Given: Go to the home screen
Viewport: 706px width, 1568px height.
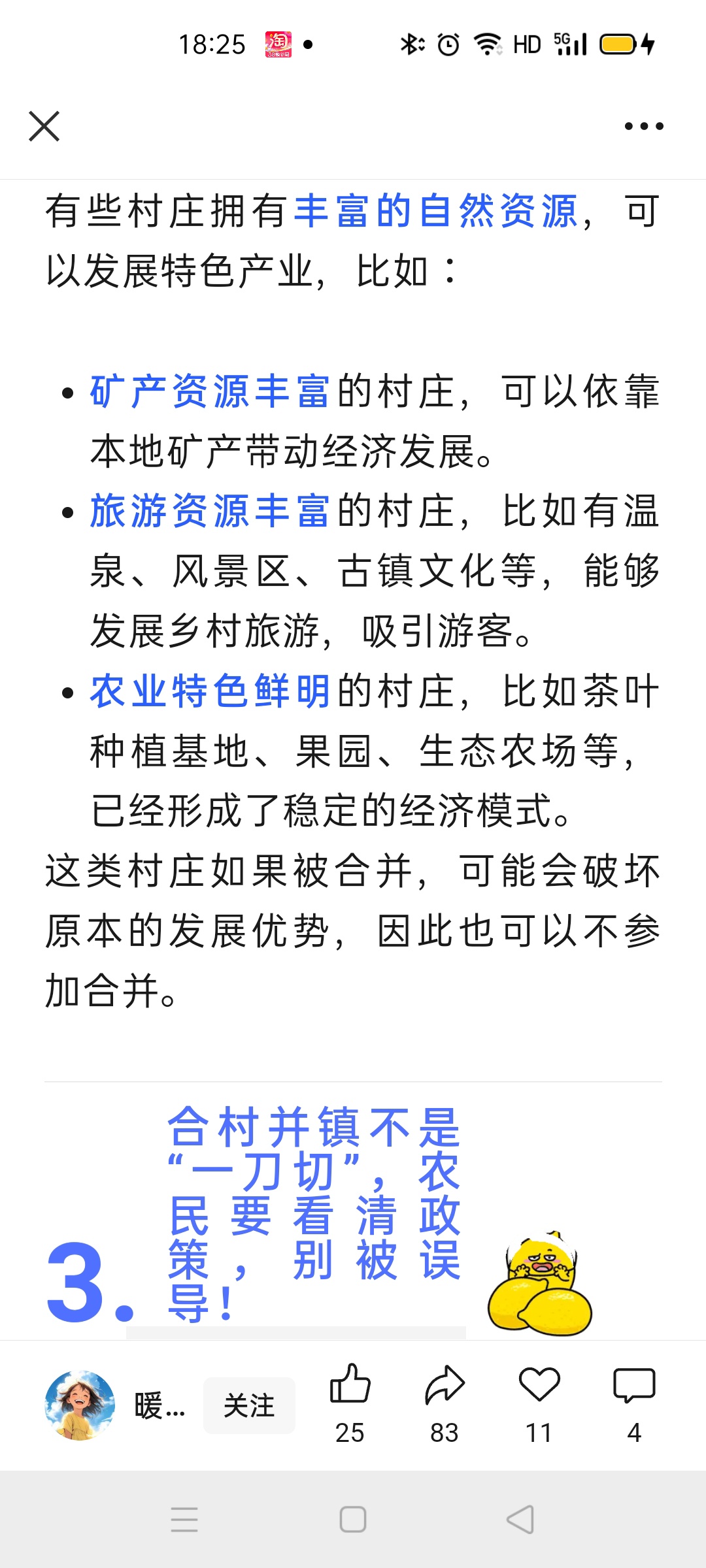Looking at the screenshot, I should pos(353,1519).
